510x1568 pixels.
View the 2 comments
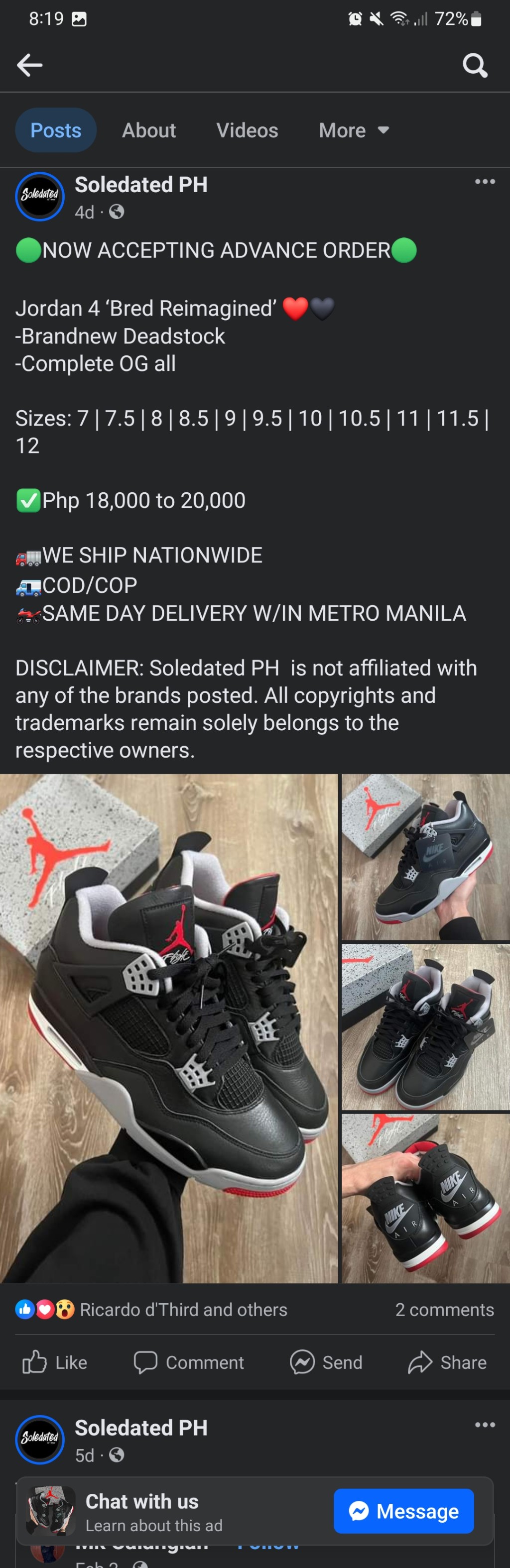[444, 1310]
